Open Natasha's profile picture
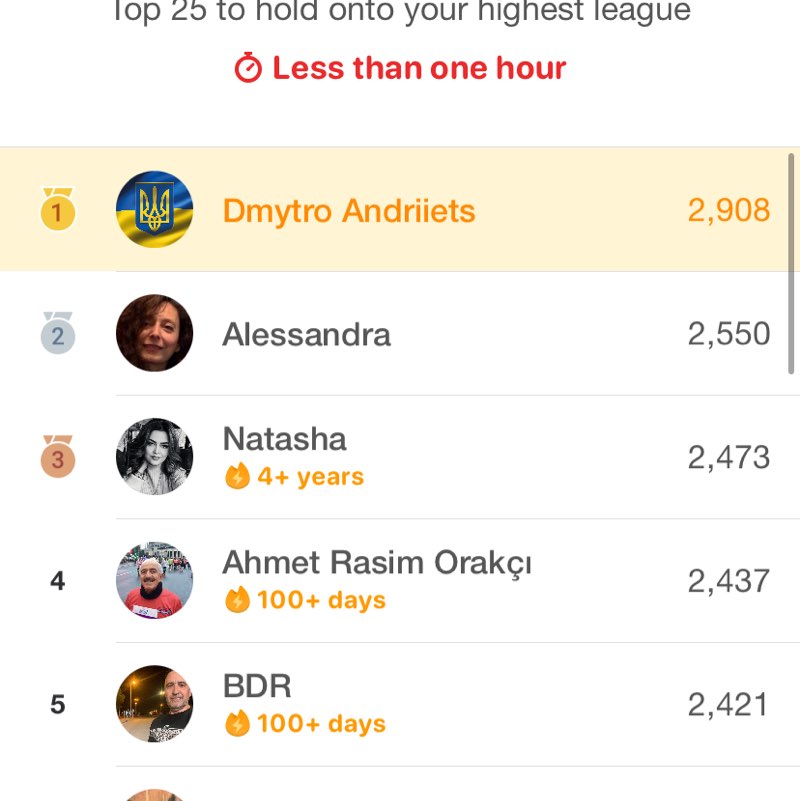Viewport: 800px width, 801px height. [154, 456]
